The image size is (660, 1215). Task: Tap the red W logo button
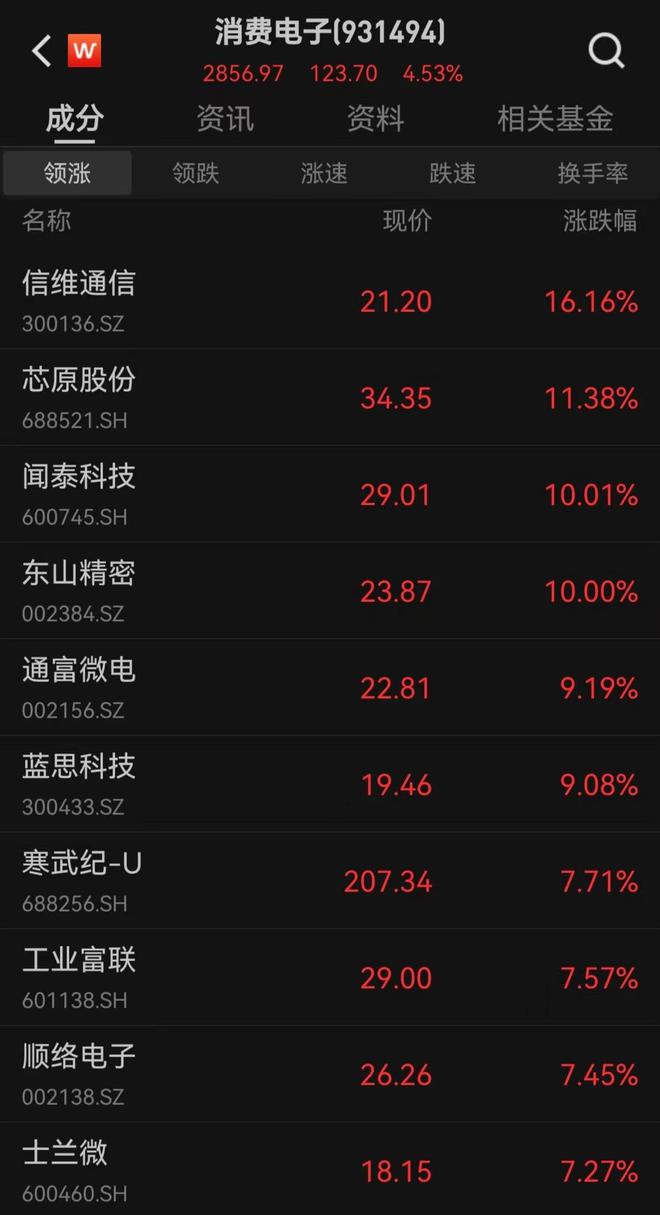coord(84,51)
